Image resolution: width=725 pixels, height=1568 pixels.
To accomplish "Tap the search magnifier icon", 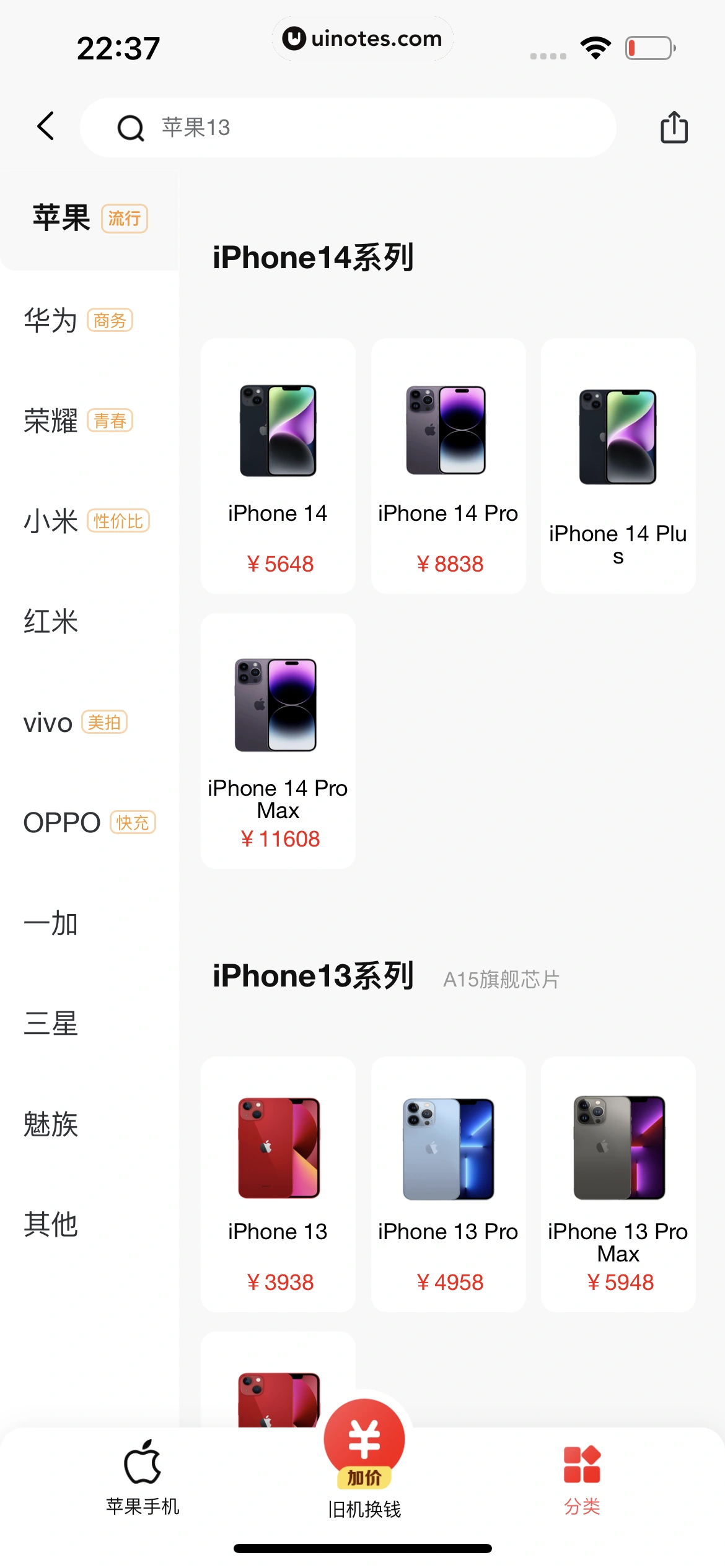I will tap(130, 127).
